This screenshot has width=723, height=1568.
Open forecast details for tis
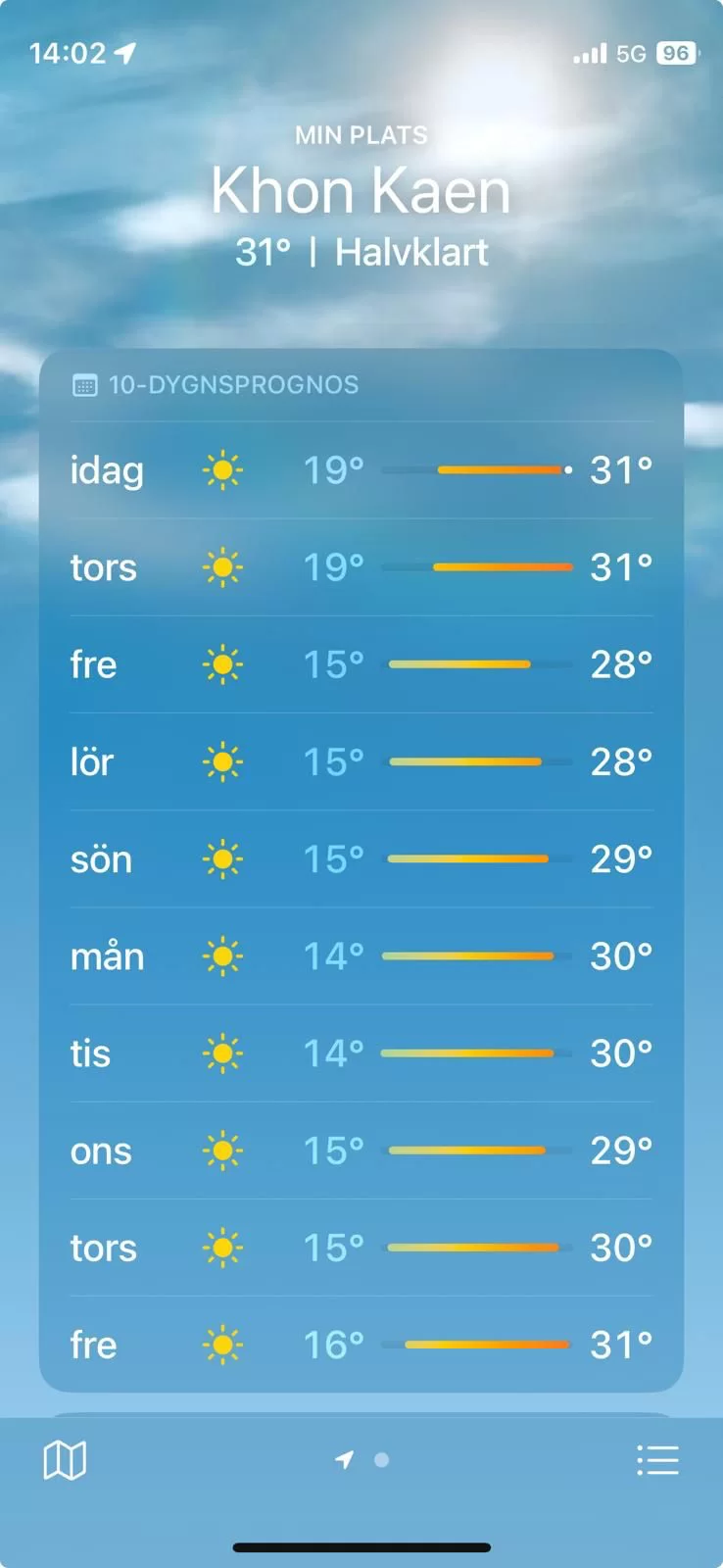361,1053
